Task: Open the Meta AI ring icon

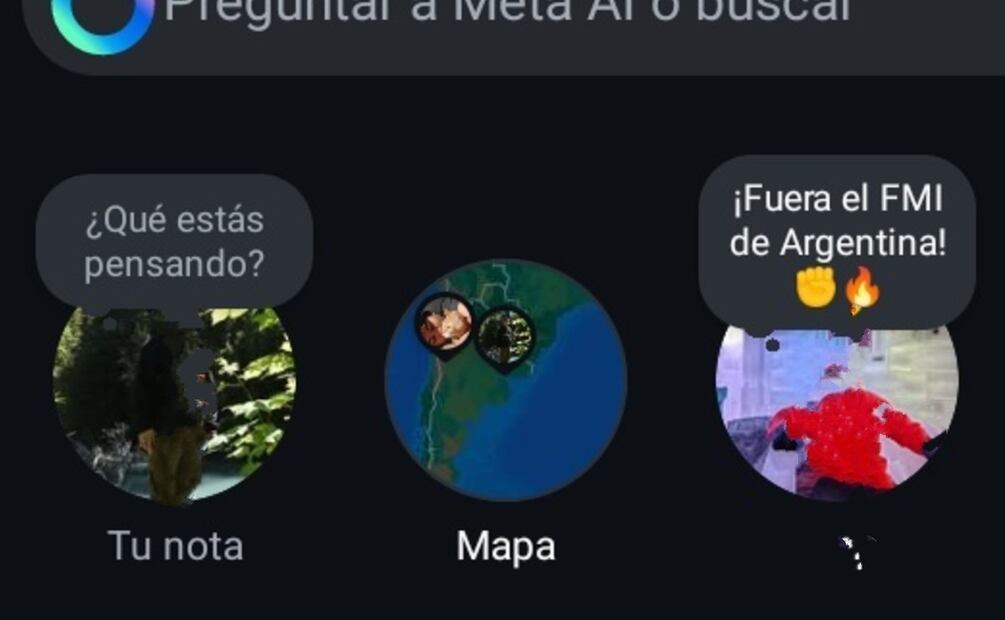Action: coord(102,18)
